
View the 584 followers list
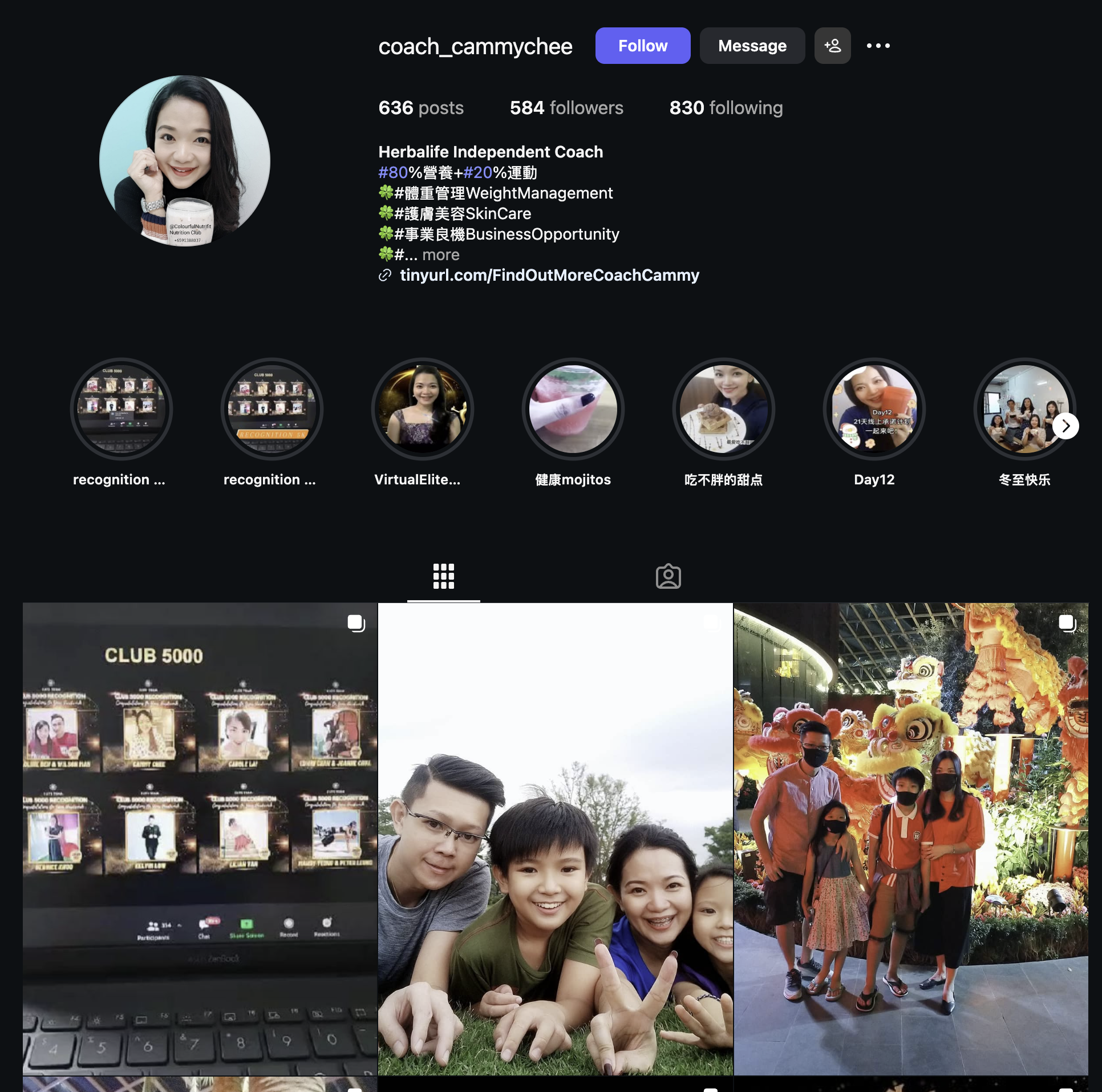point(566,108)
